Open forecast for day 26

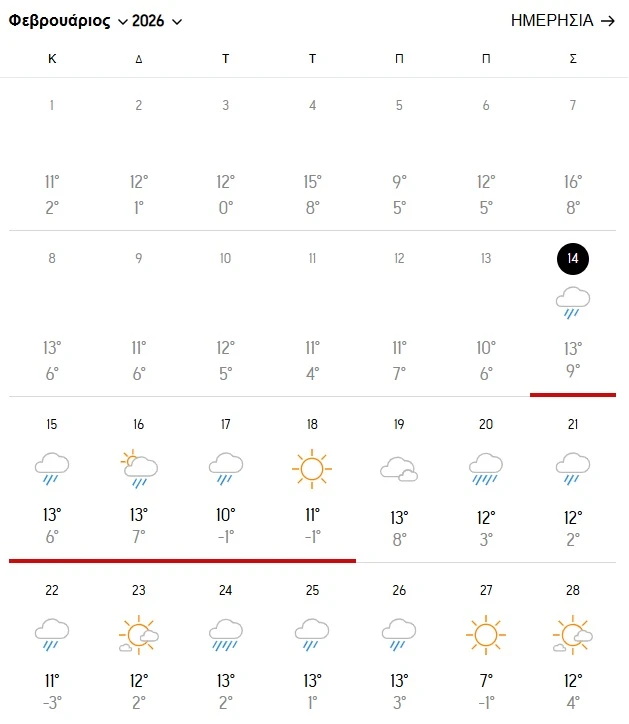pyautogui.click(x=399, y=645)
